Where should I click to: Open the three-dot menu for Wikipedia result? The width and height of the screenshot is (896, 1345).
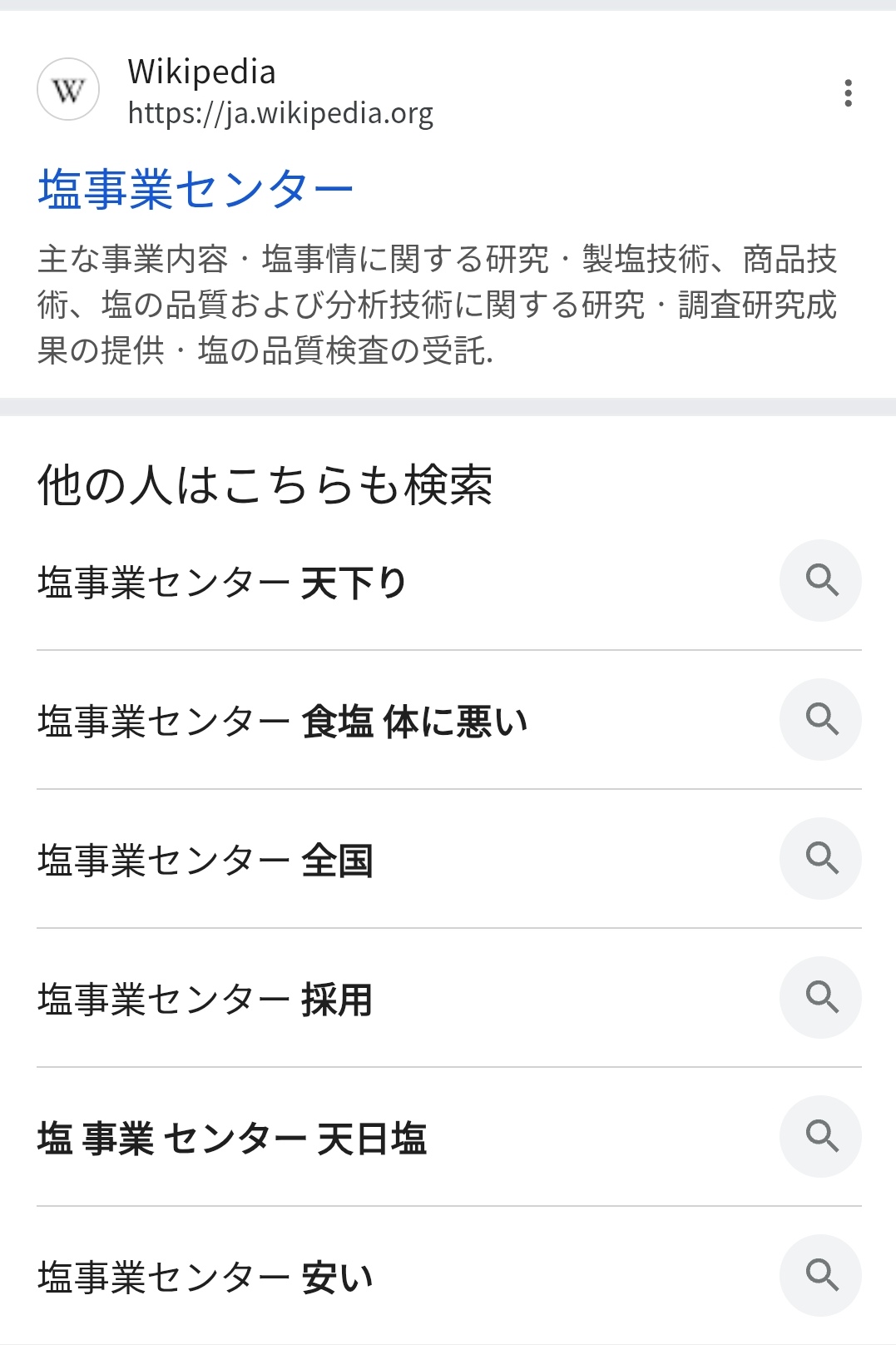coord(848,92)
